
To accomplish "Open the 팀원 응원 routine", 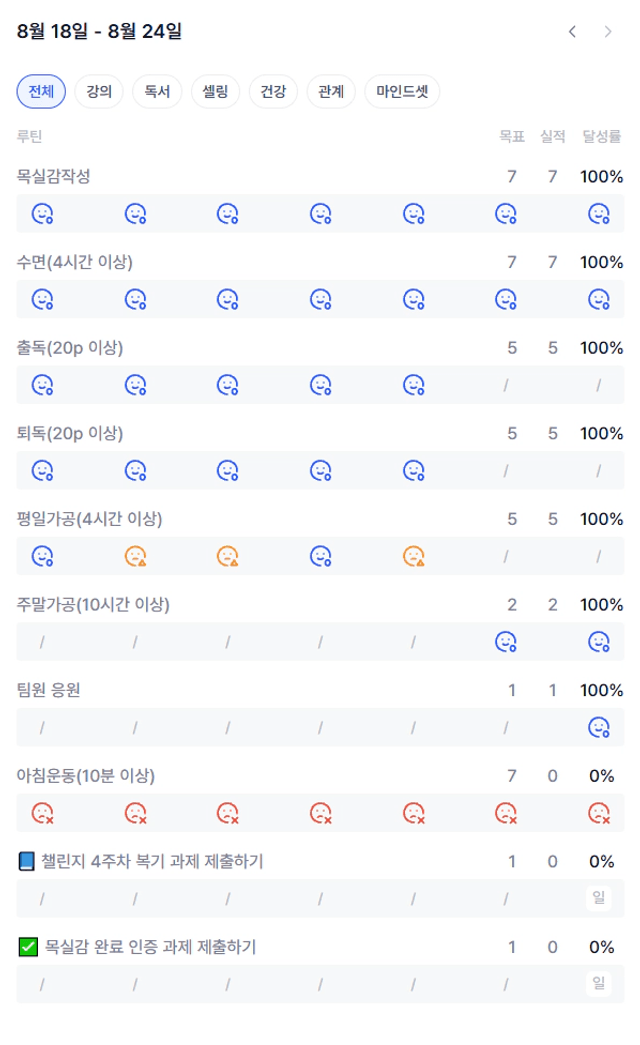I will coord(49,690).
